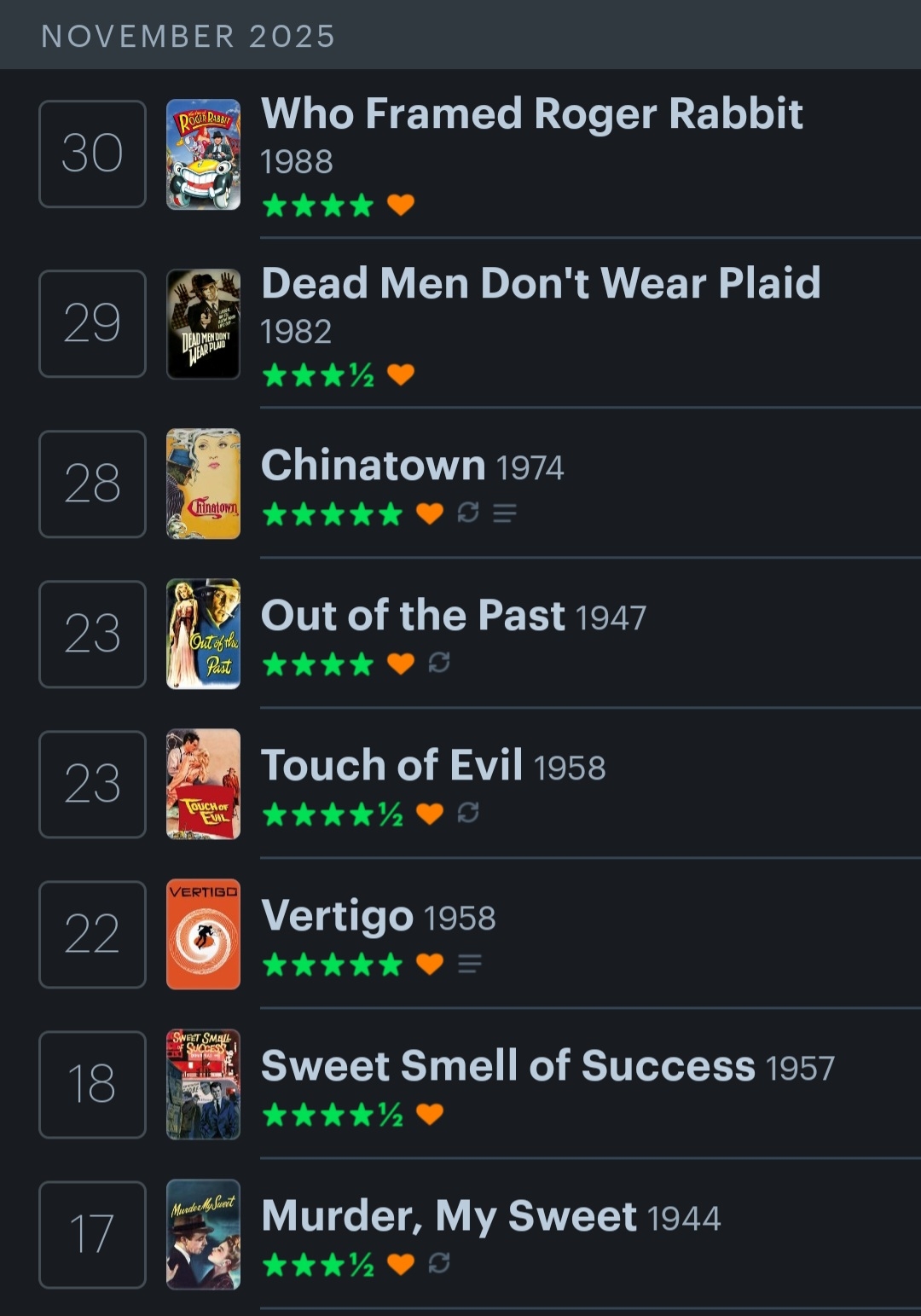
Task: Open the Vertigo 1958 diary entry
Action: [x=337, y=916]
